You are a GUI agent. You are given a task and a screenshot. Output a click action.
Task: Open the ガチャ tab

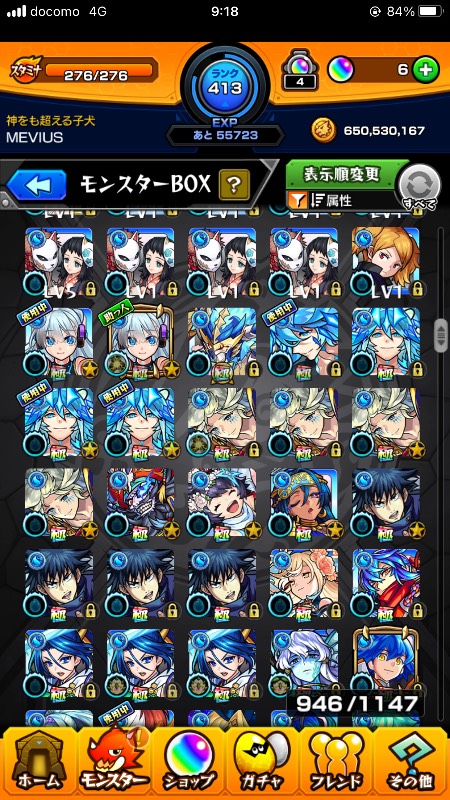pos(262,765)
